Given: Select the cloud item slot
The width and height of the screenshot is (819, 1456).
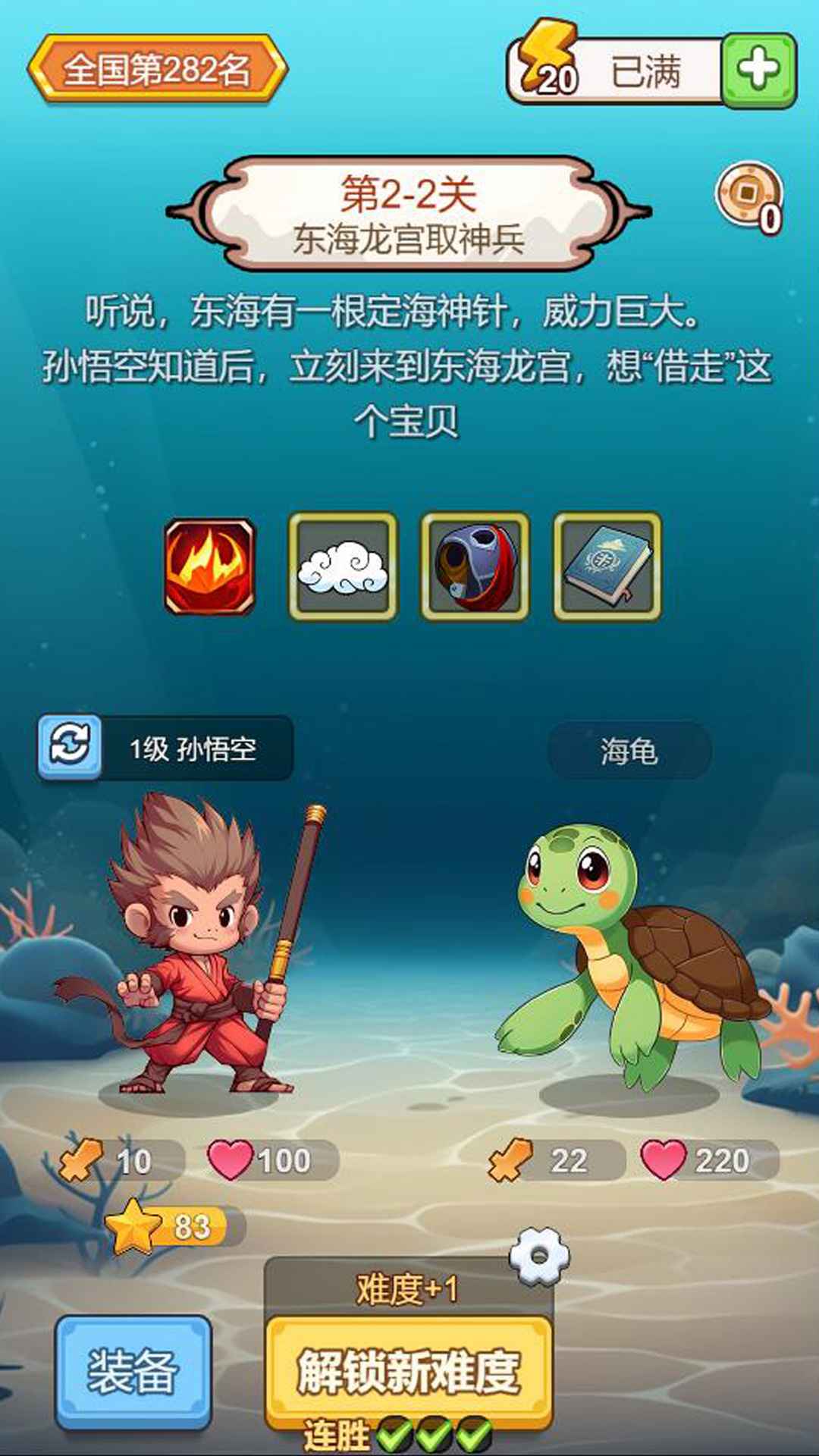Looking at the screenshot, I should pos(343,566).
